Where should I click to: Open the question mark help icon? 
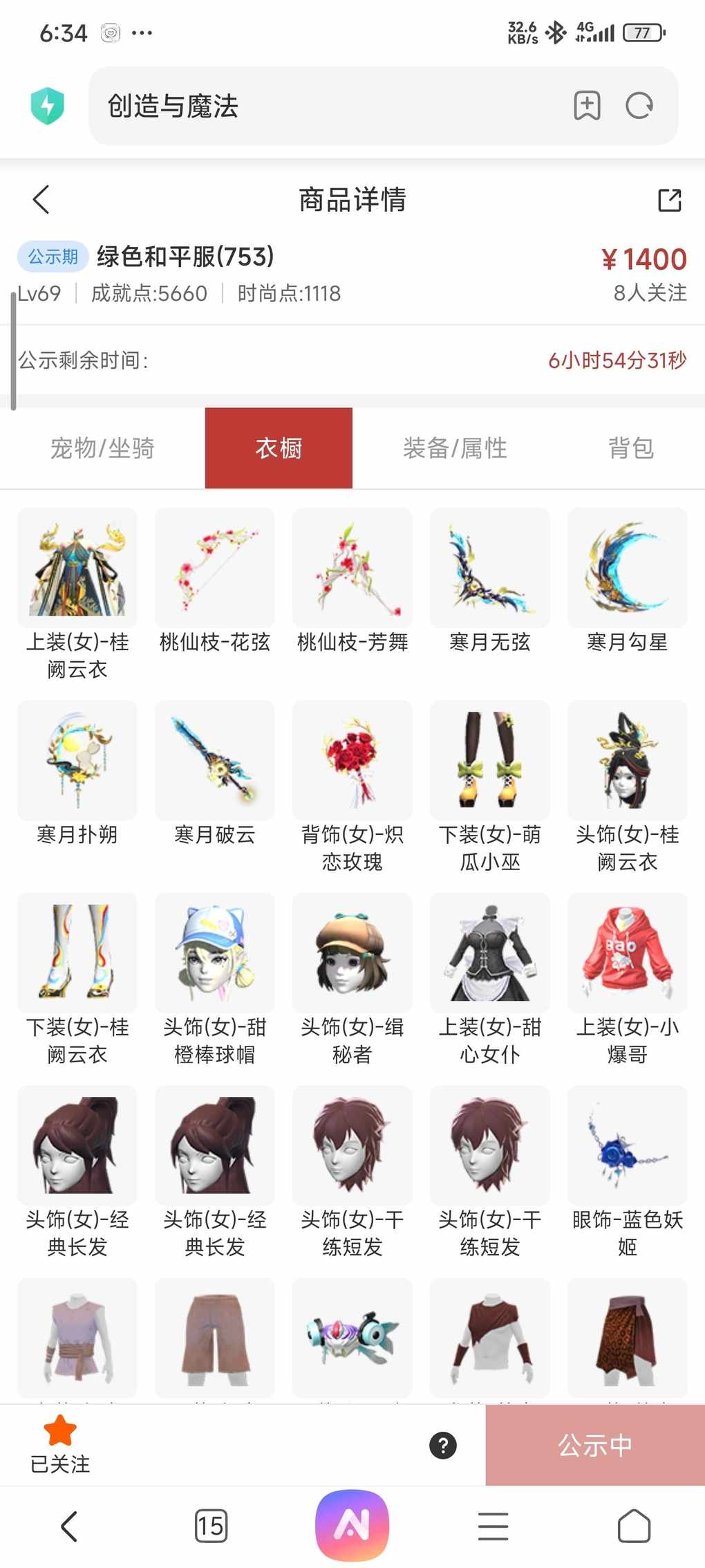pos(443,1445)
